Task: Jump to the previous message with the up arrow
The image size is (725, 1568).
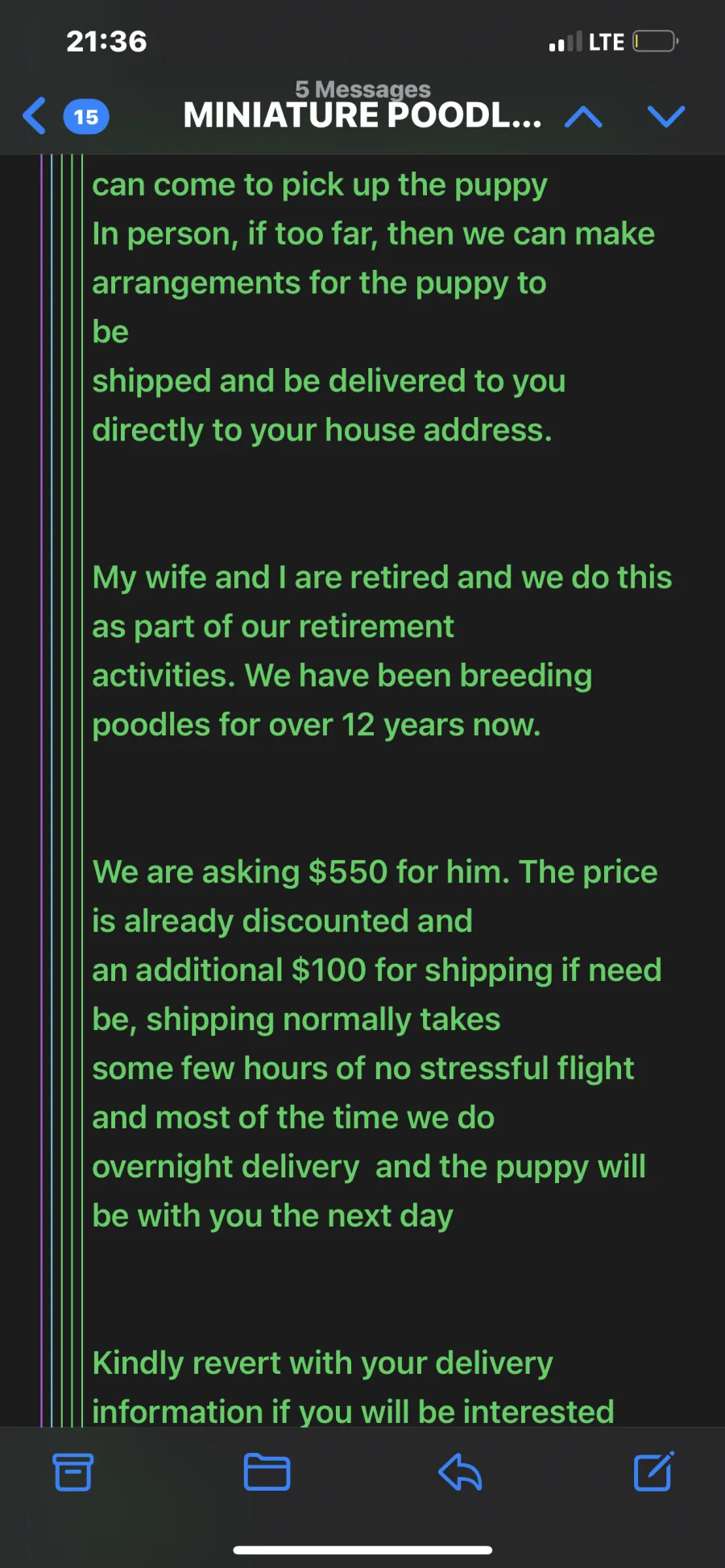Action: pyautogui.click(x=583, y=117)
